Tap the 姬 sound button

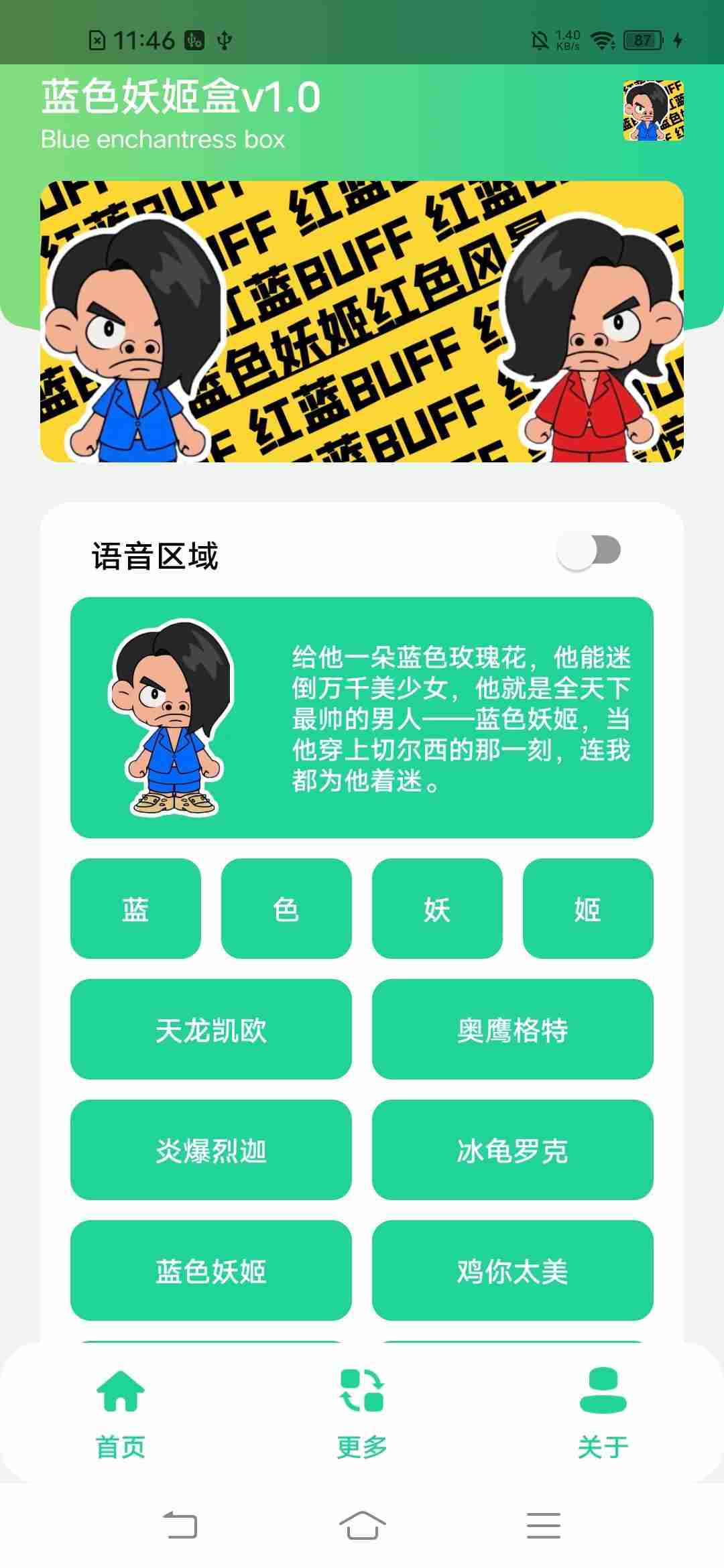point(588,909)
